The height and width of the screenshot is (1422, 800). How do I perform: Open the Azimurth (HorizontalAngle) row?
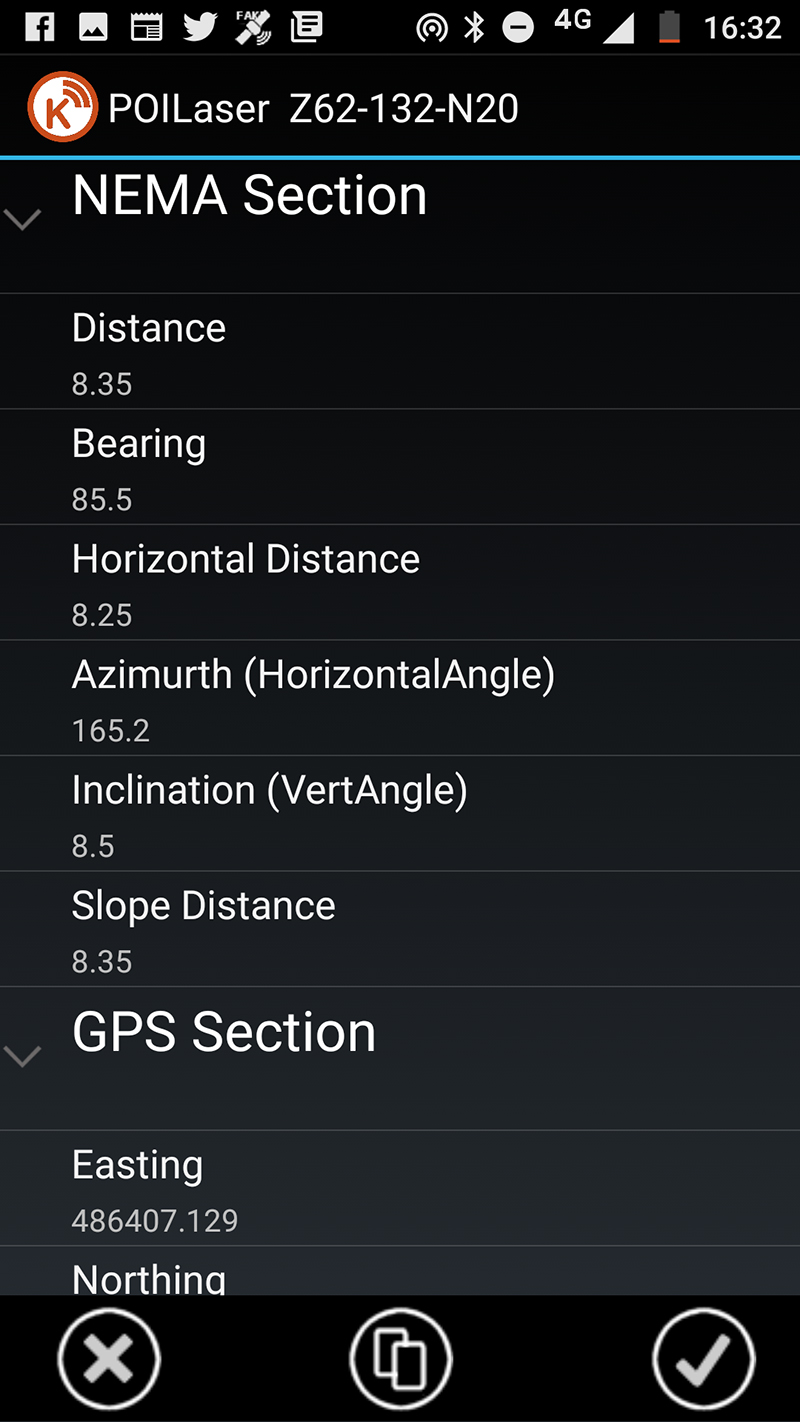(x=400, y=698)
